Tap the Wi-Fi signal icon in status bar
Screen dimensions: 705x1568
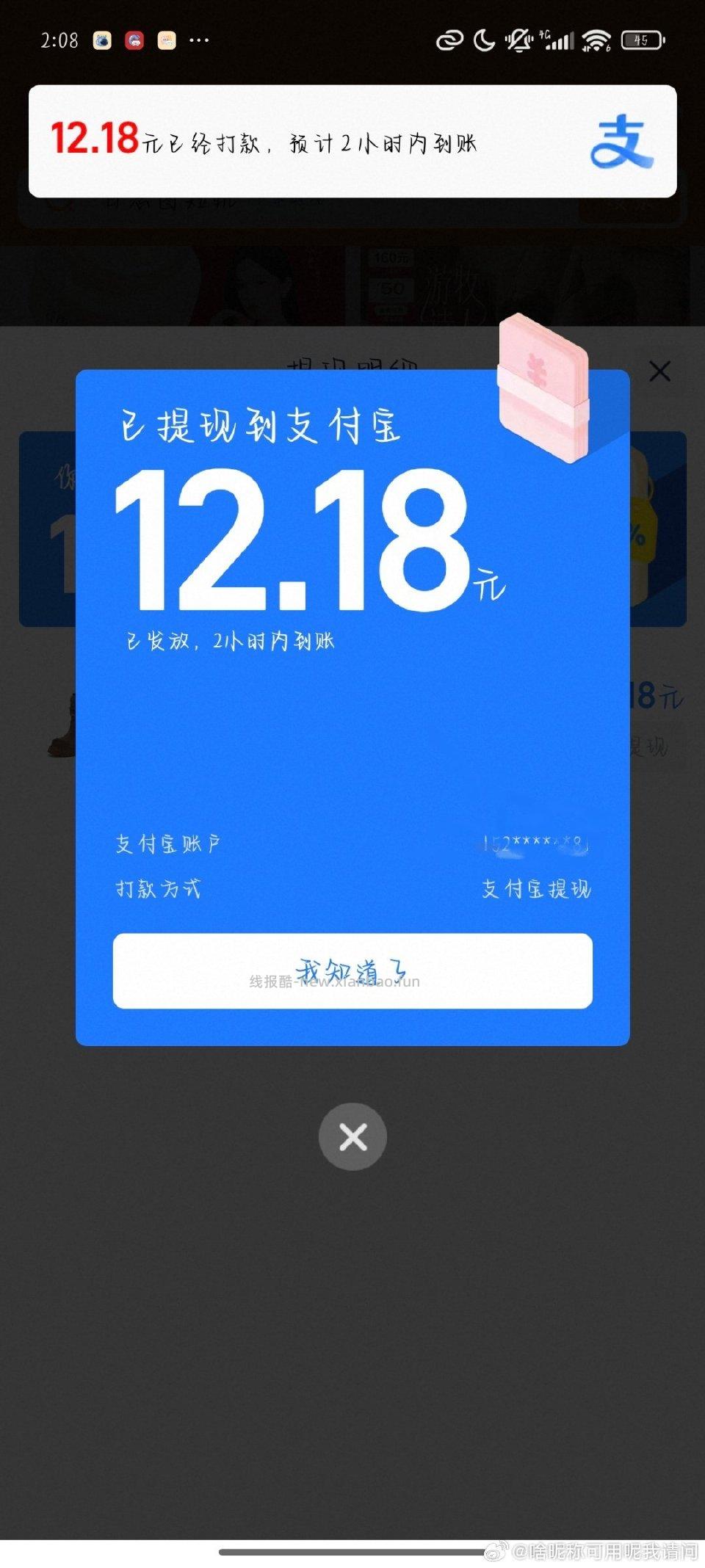596,40
